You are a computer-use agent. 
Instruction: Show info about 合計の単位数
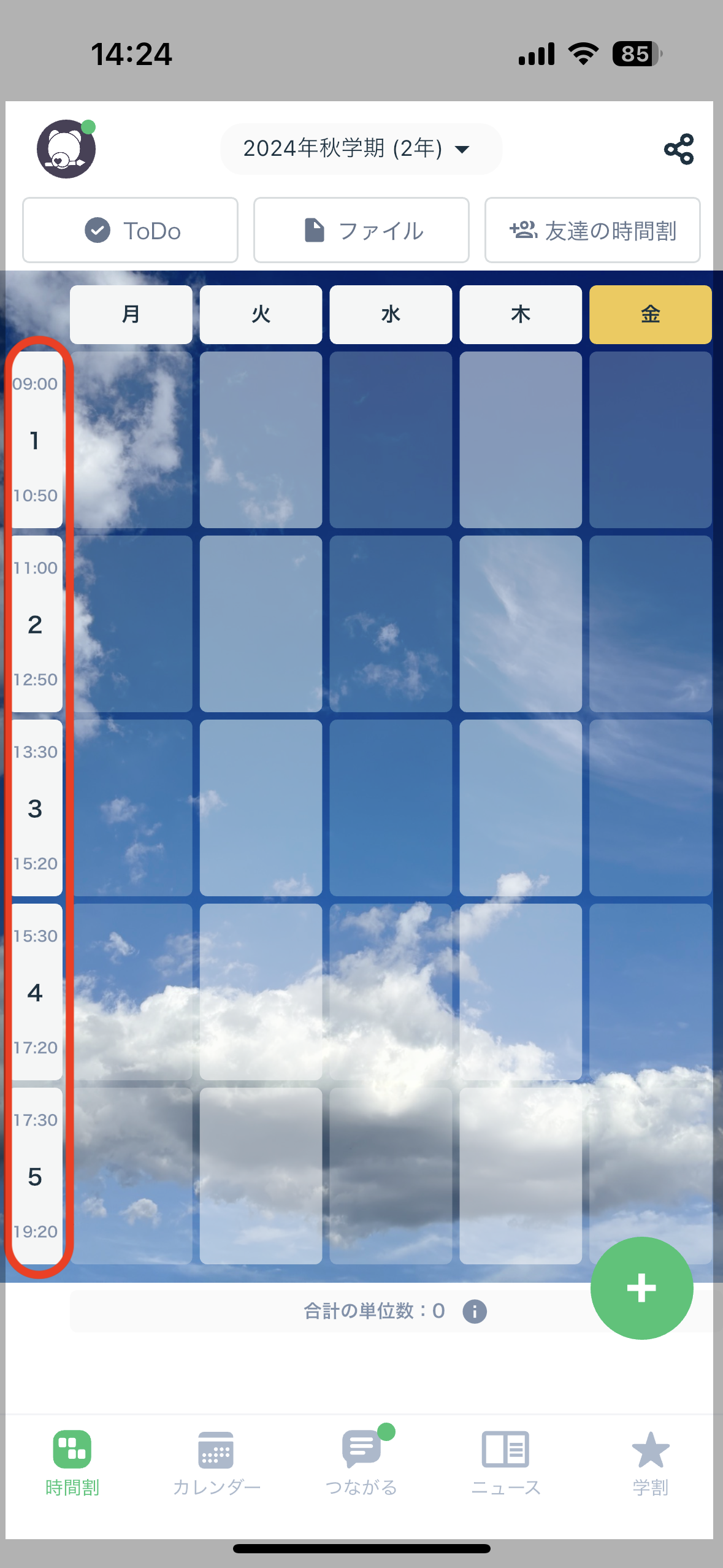click(474, 1312)
